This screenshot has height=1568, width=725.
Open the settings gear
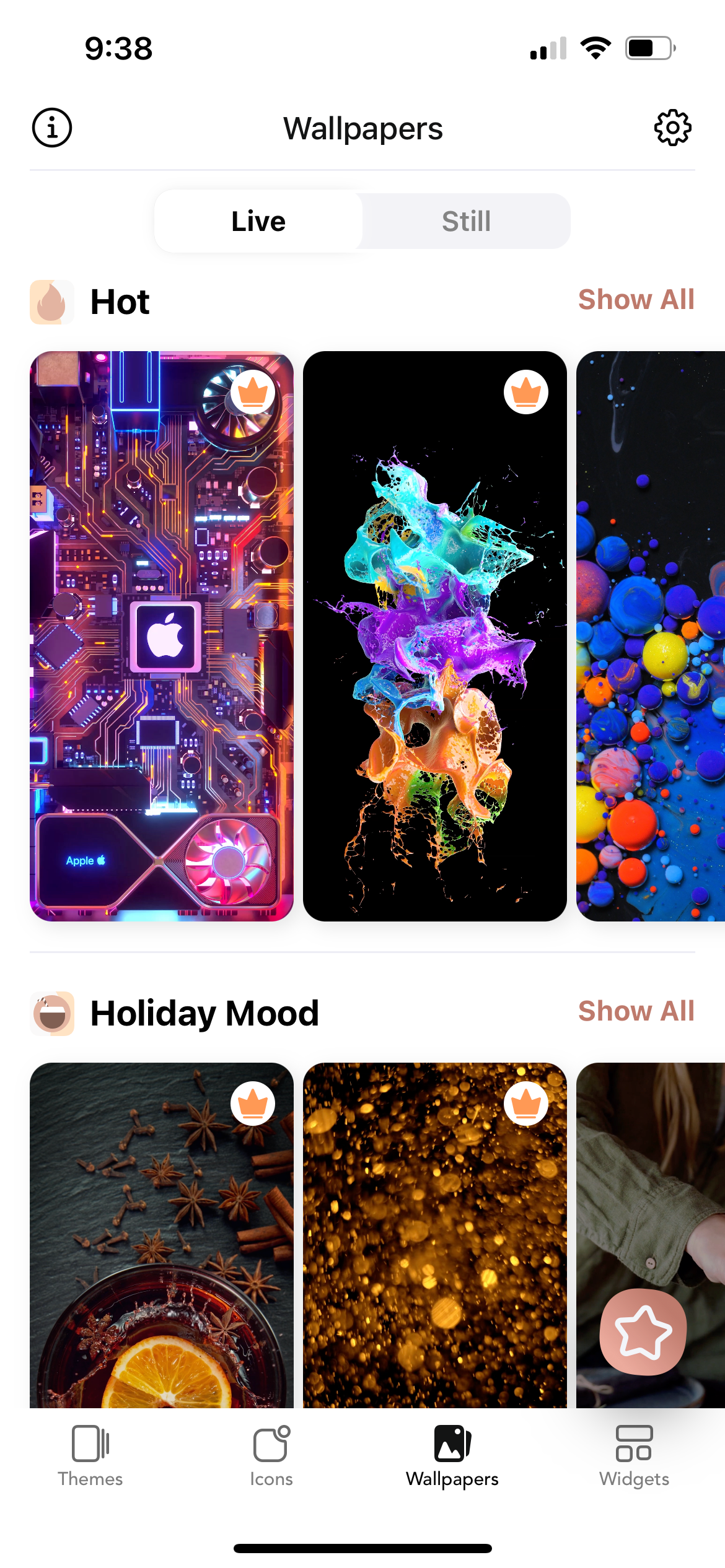click(672, 128)
